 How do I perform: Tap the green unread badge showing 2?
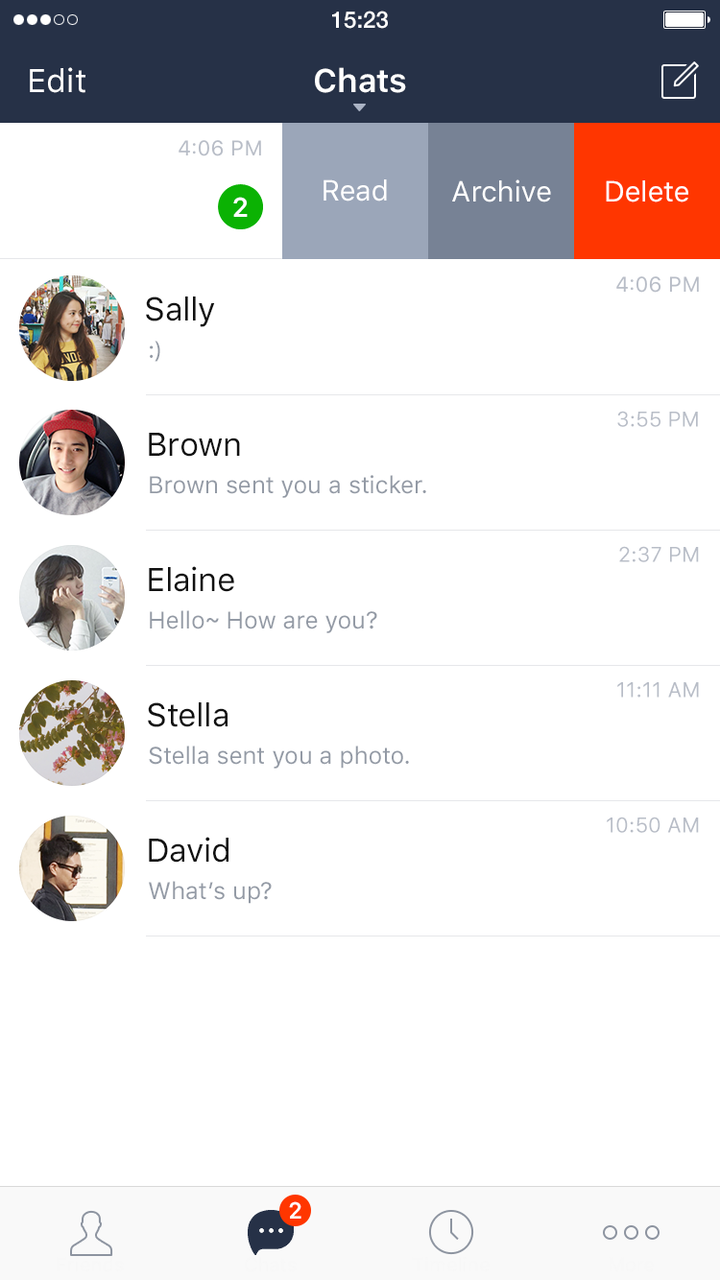point(240,207)
